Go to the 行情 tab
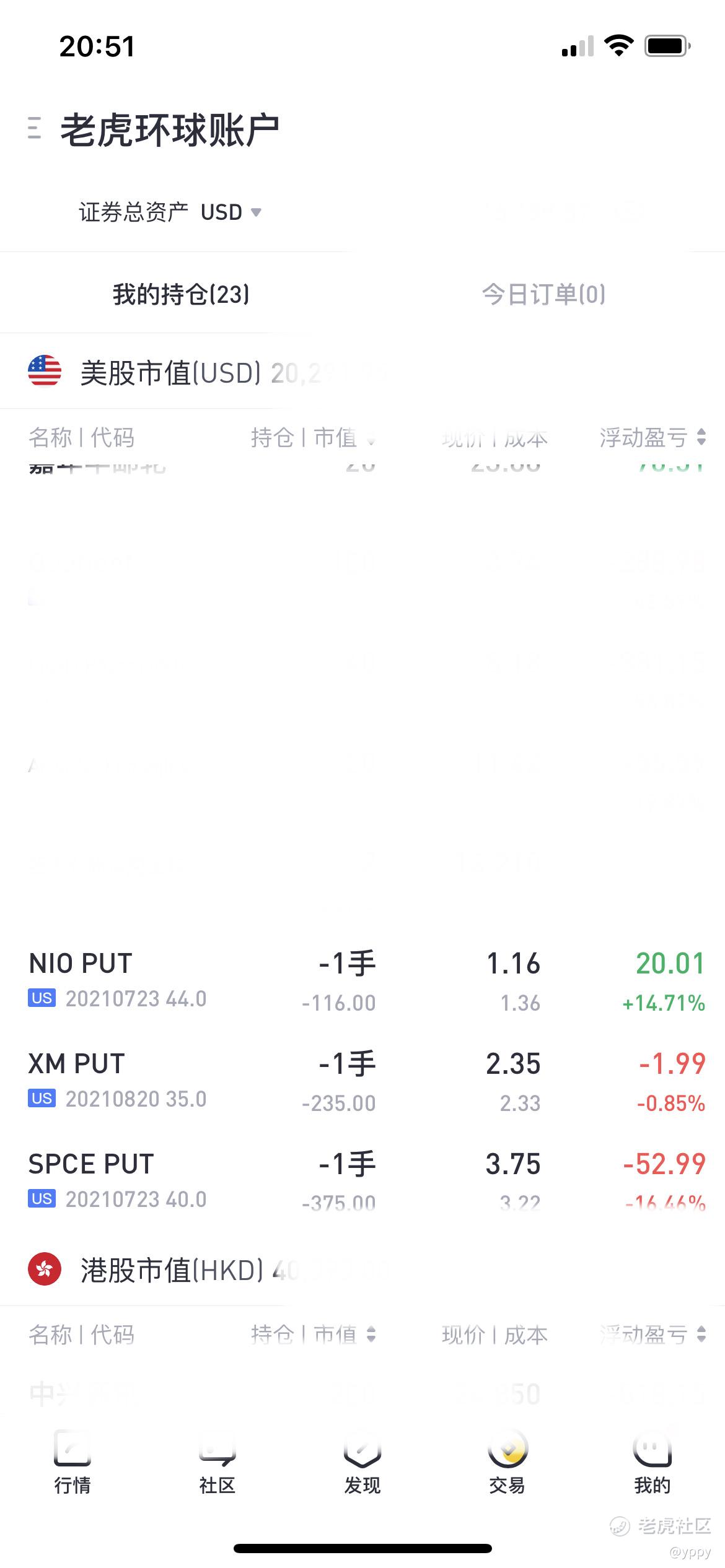725x1568 pixels. tap(72, 1463)
